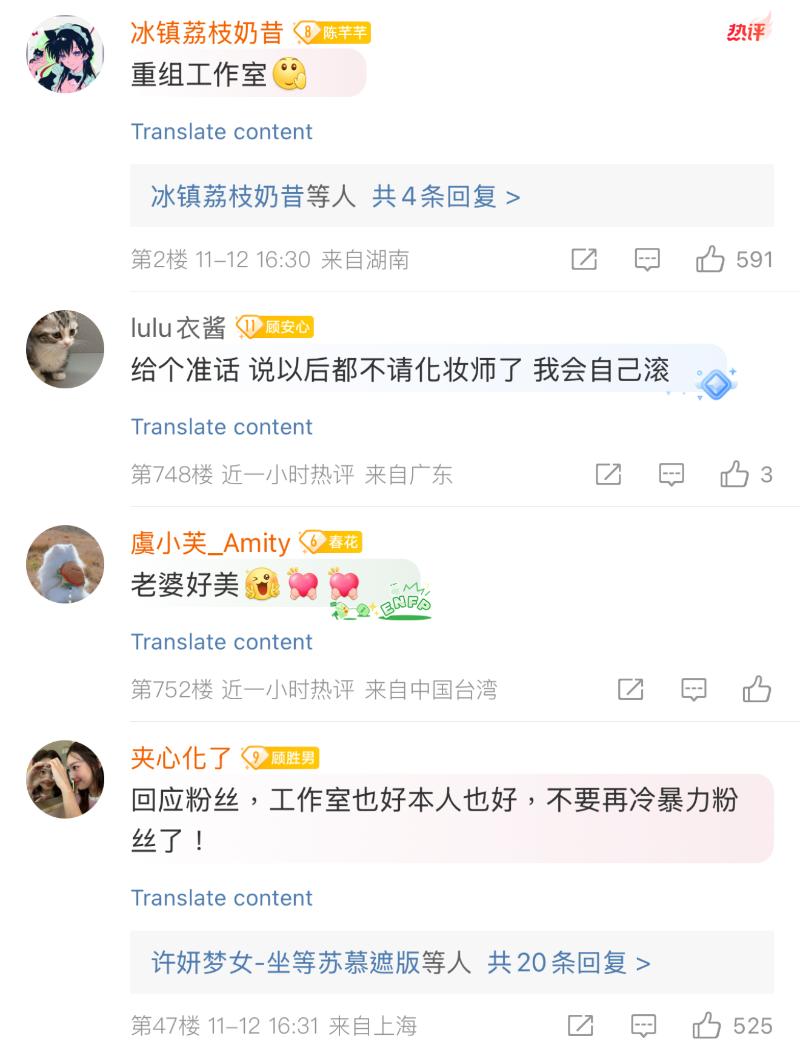Like 虞小芙_Amity's comment
Viewport: 800px width, 1053px height.
coord(757,689)
